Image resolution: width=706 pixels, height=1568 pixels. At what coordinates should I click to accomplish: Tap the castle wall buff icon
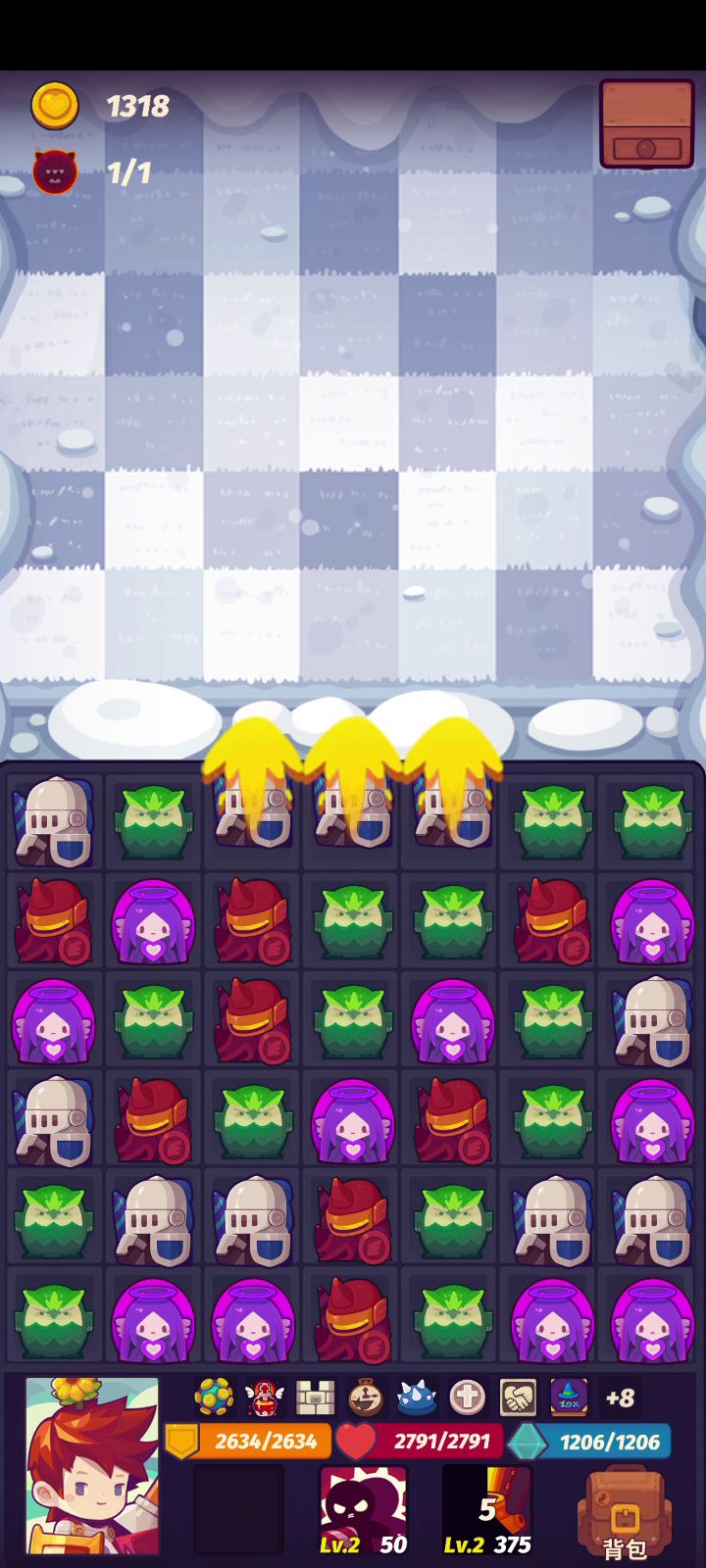316,1397
